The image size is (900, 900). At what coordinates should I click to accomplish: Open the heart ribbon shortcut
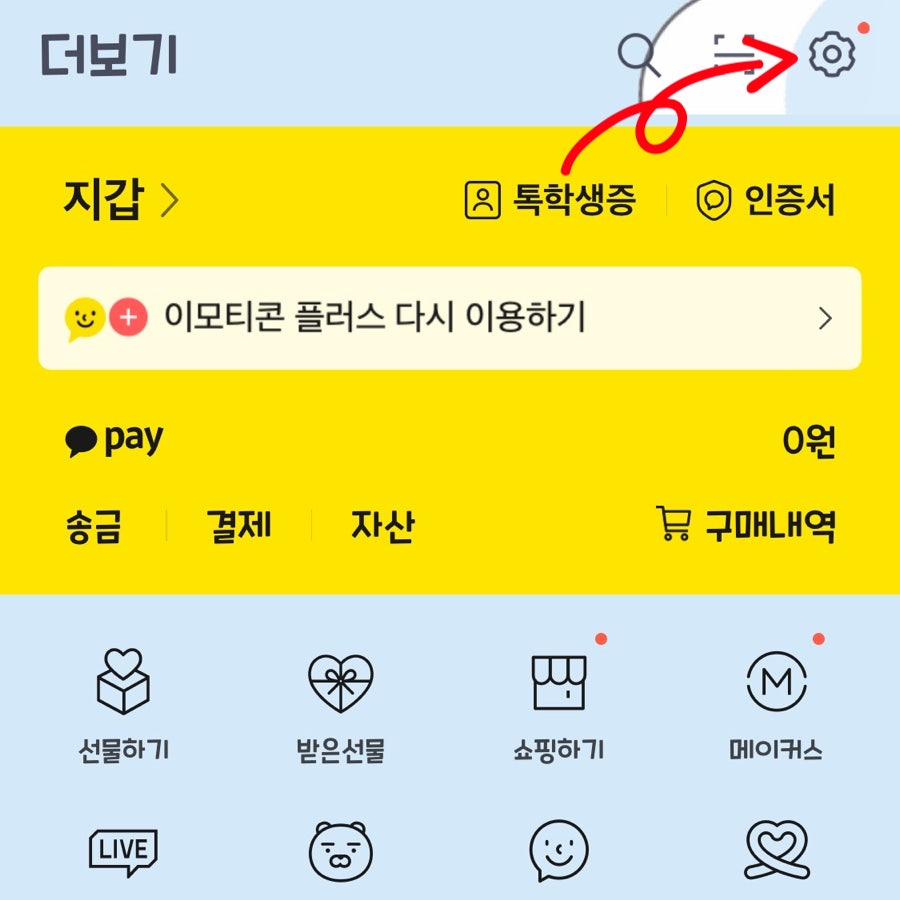click(776, 852)
